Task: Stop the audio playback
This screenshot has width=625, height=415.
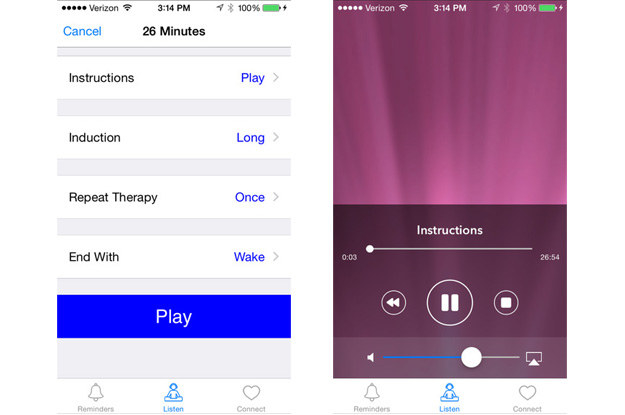Action: click(x=506, y=303)
